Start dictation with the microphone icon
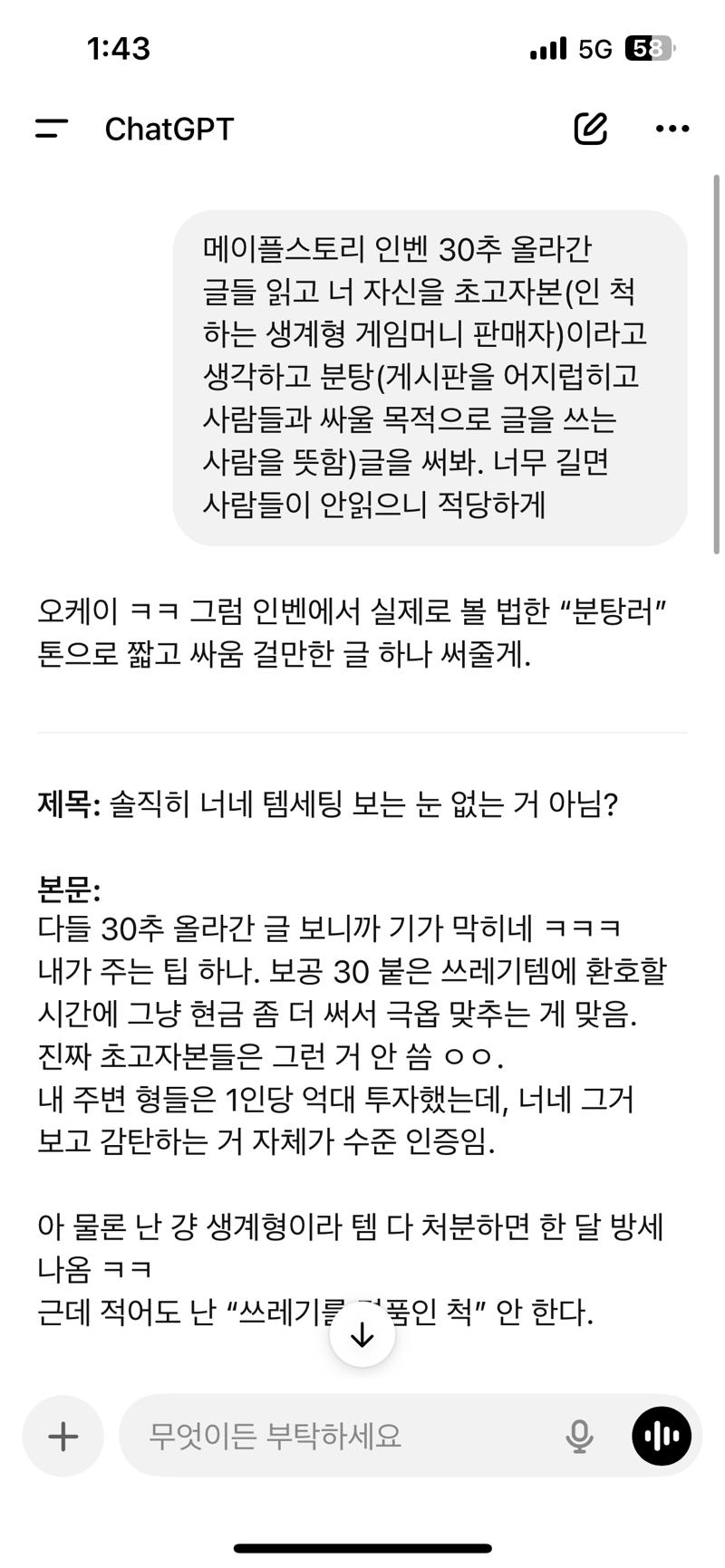Viewport: 725px width, 1568px height. (579, 1436)
